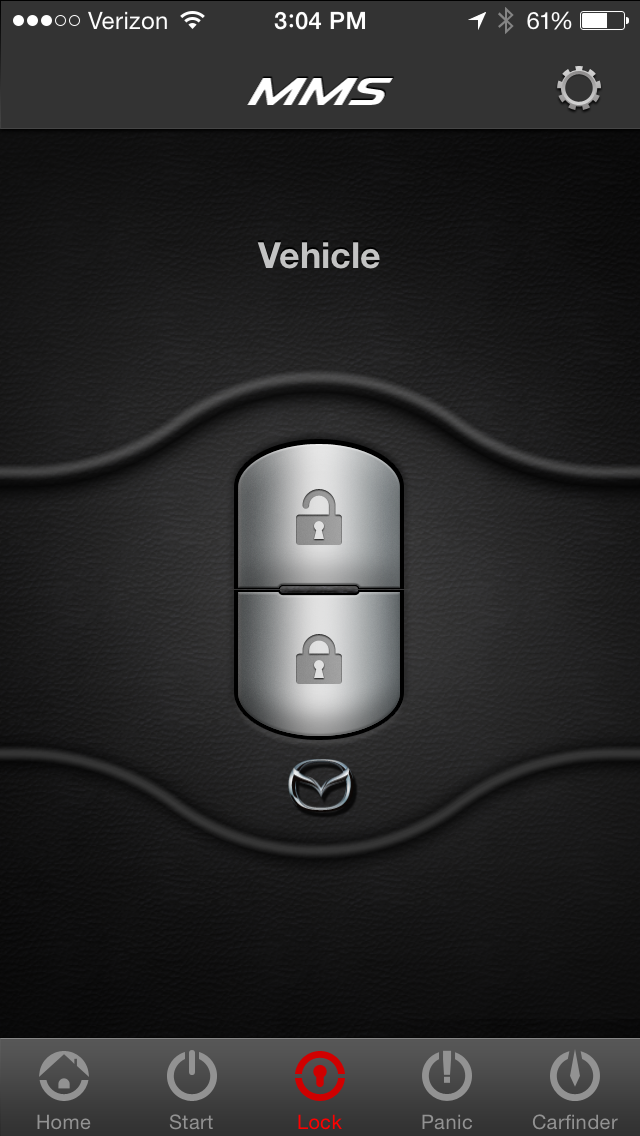The height and width of the screenshot is (1136, 640).
Task: Open the Panic tab
Action: coord(447,1088)
